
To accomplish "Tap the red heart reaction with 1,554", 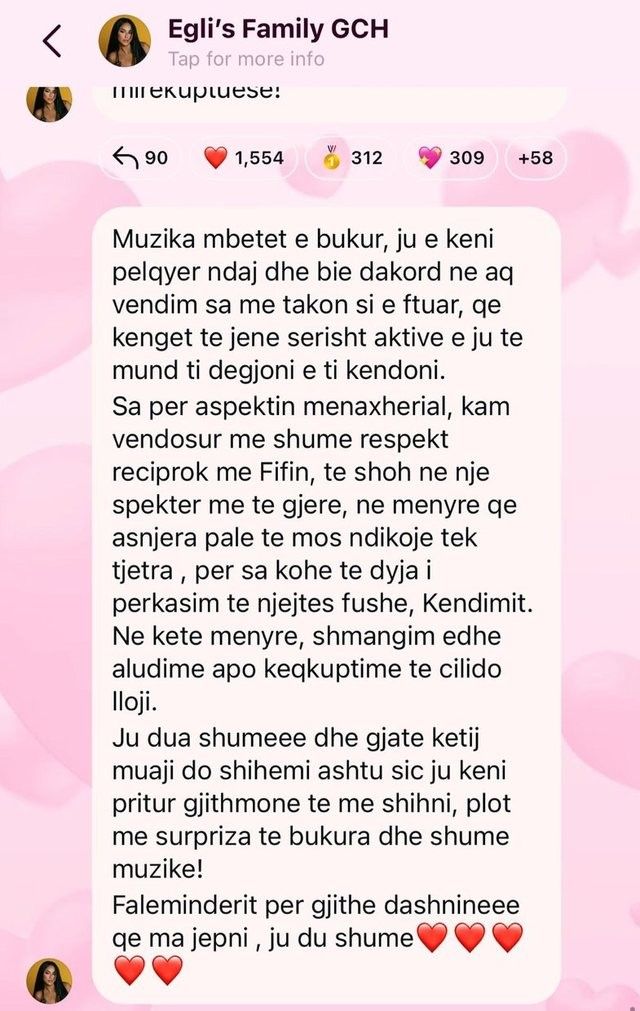I will [245, 158].
